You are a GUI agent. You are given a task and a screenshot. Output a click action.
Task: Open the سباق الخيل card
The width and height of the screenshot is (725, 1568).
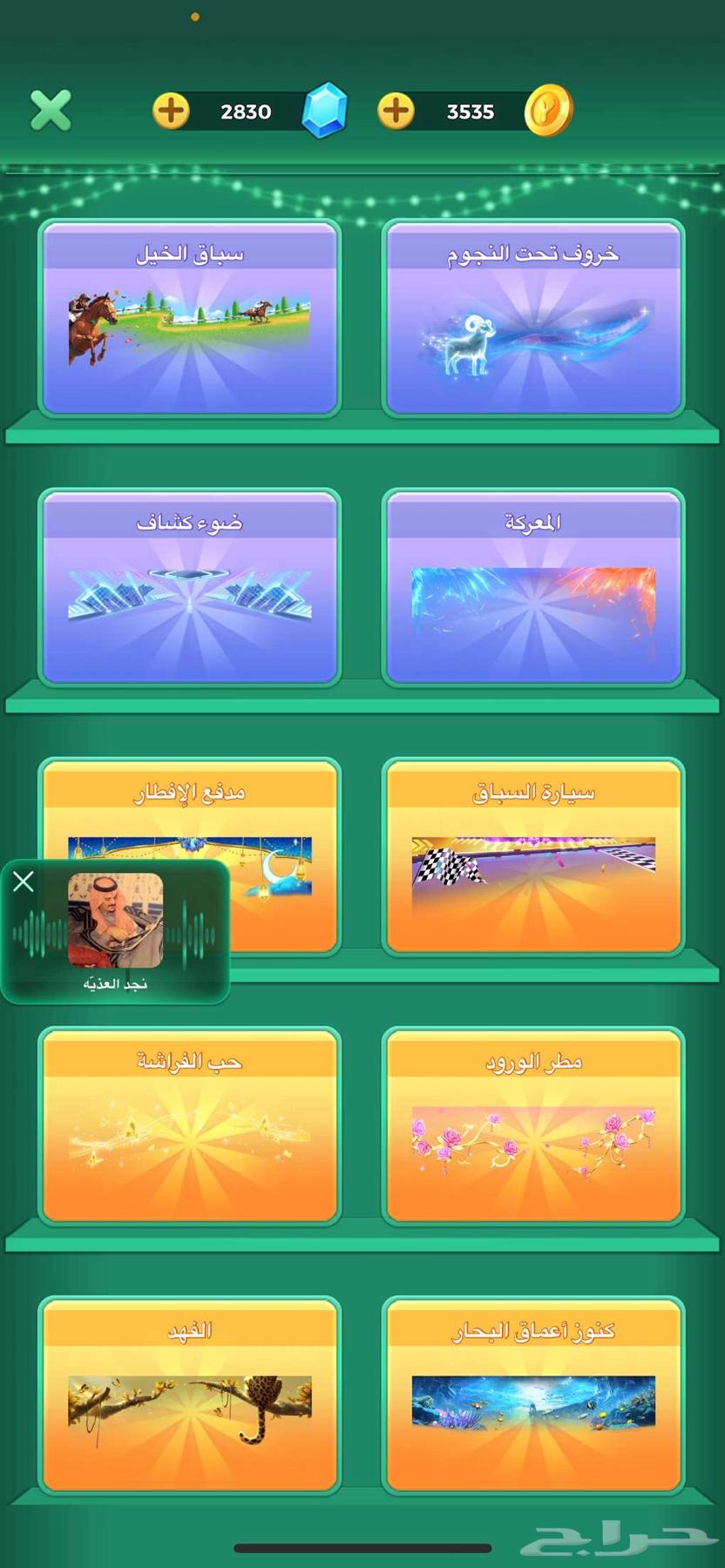point(190,319)
